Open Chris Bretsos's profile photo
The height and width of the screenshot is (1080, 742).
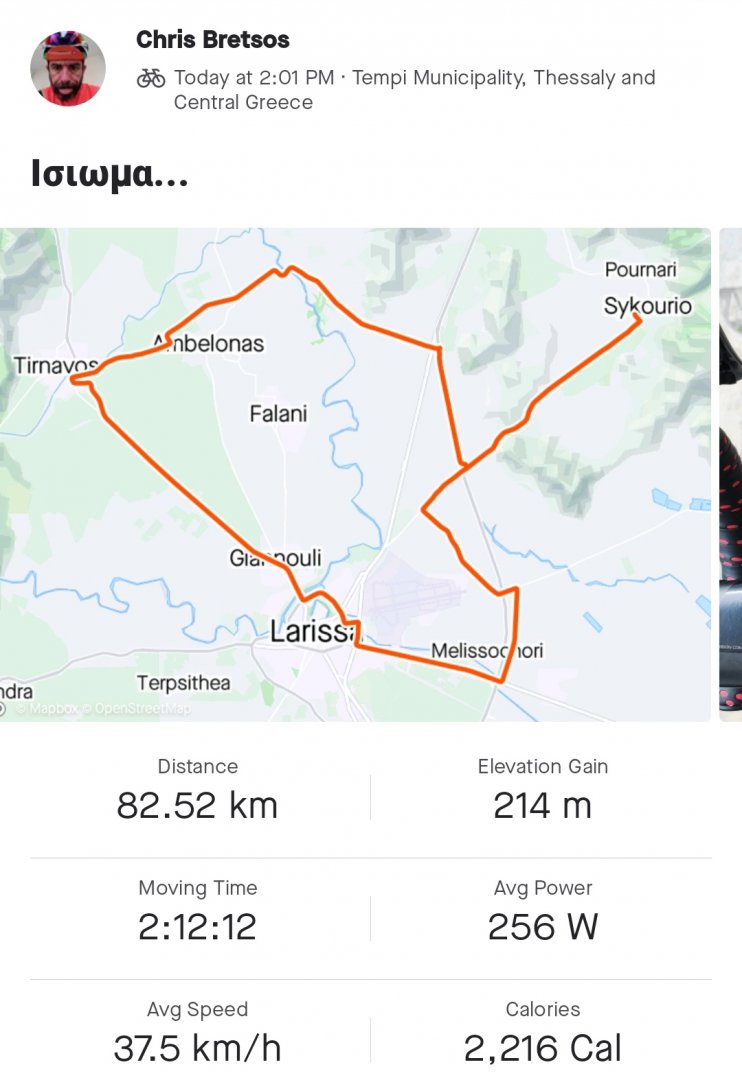(68, 68)
